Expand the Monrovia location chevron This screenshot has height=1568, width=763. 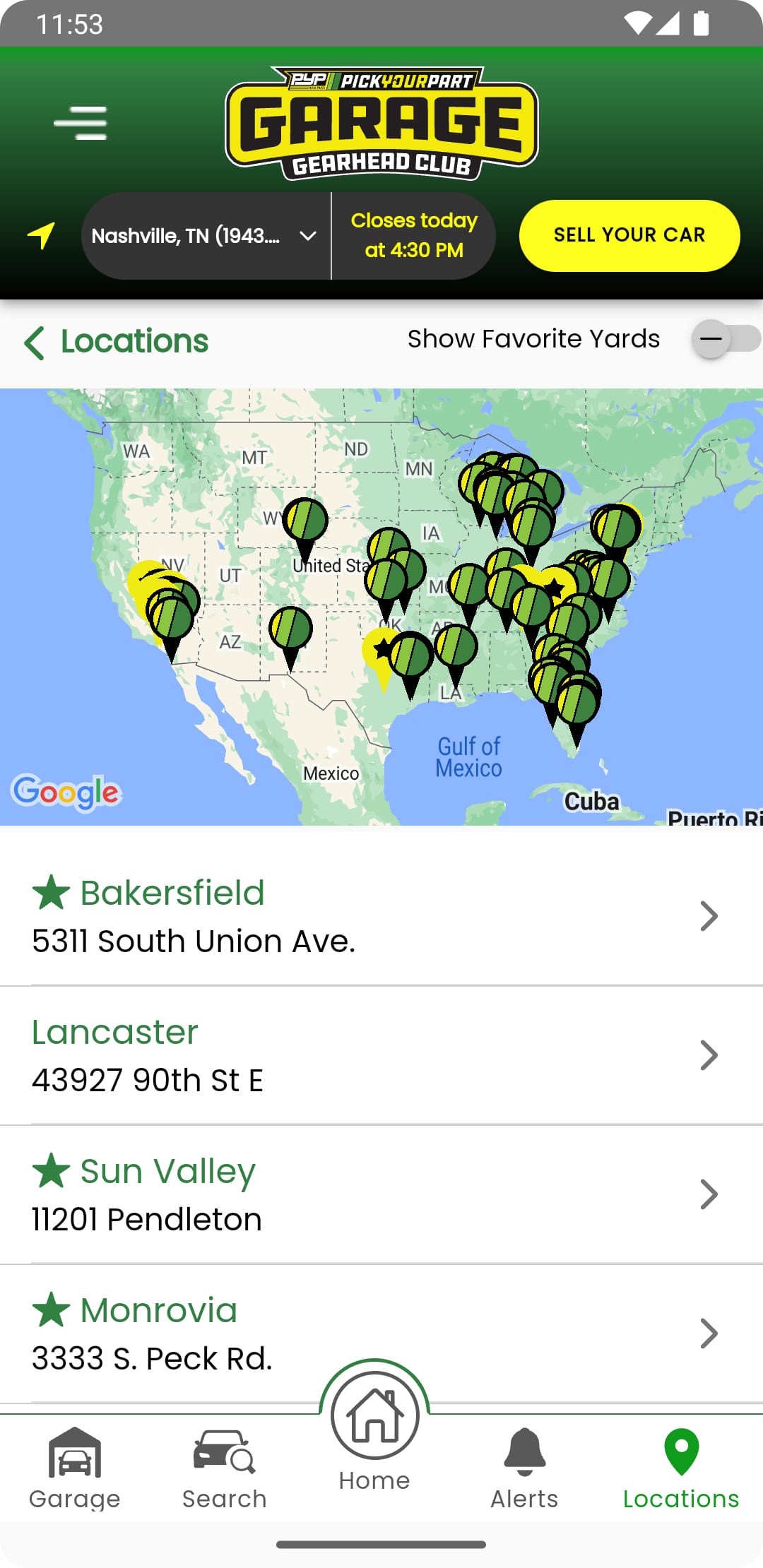[709, 1334]
